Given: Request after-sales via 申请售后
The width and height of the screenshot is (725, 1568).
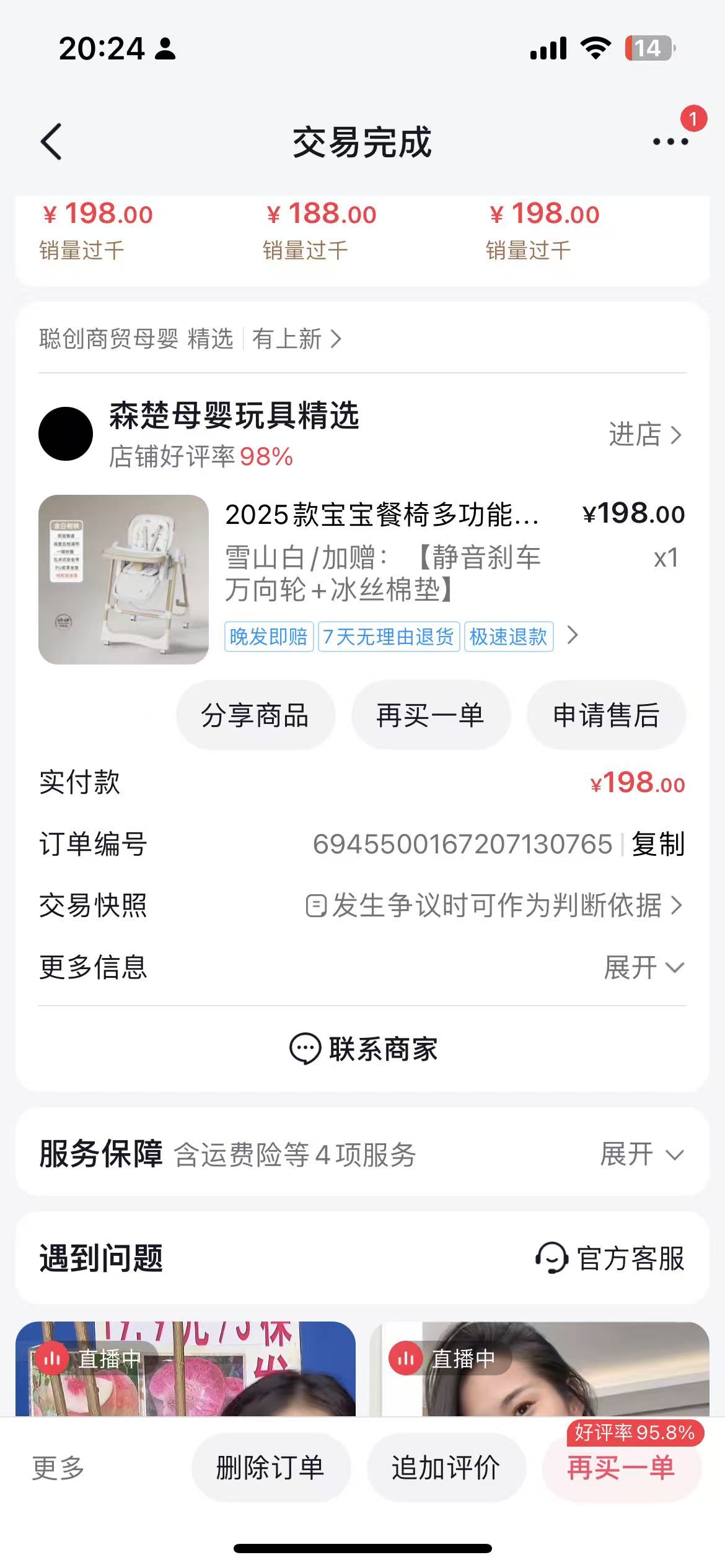Looking at the screenshot, I should point(605,715).
